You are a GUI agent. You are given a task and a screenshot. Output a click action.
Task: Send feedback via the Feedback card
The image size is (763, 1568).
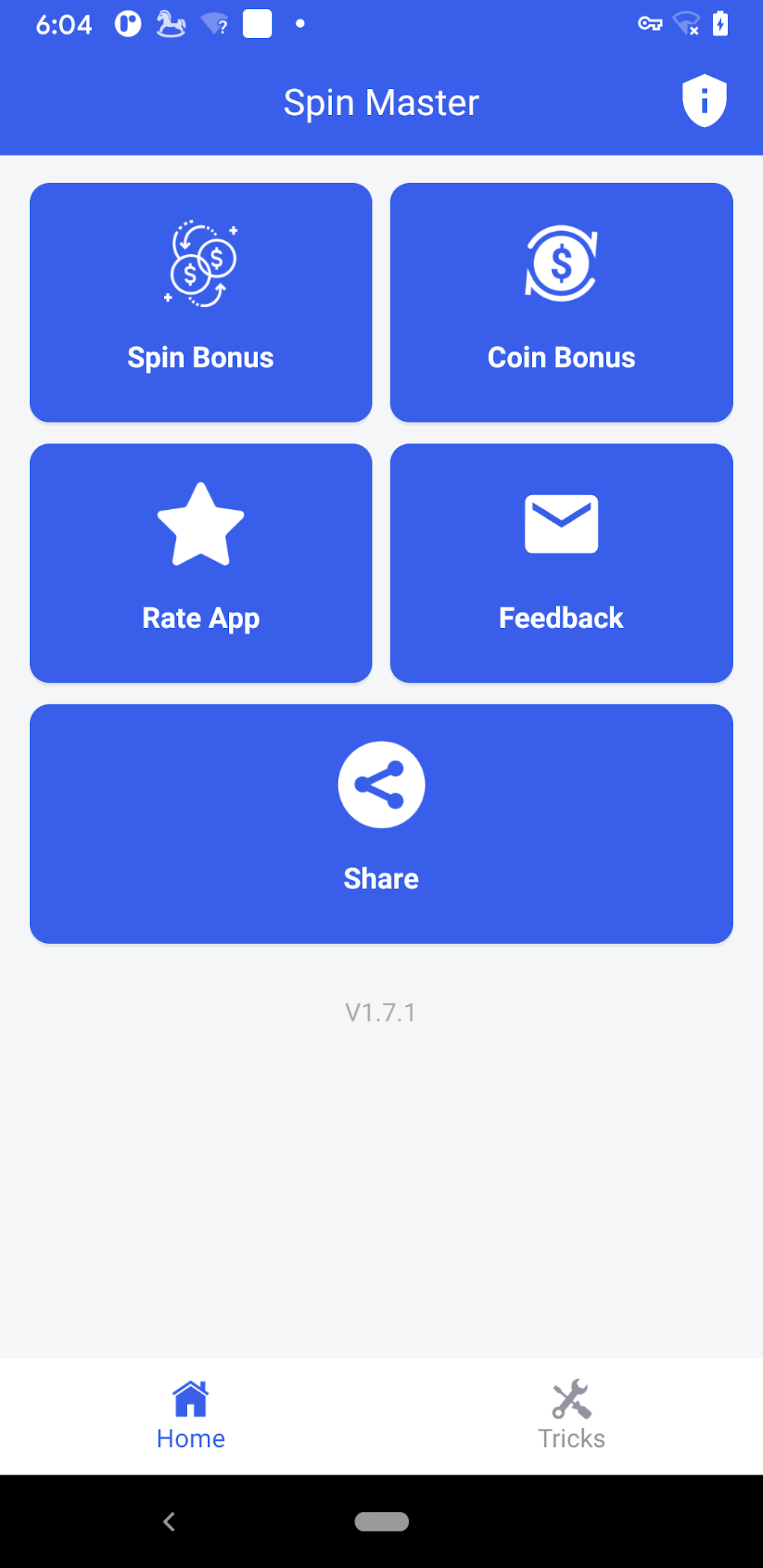click(561, 563)
